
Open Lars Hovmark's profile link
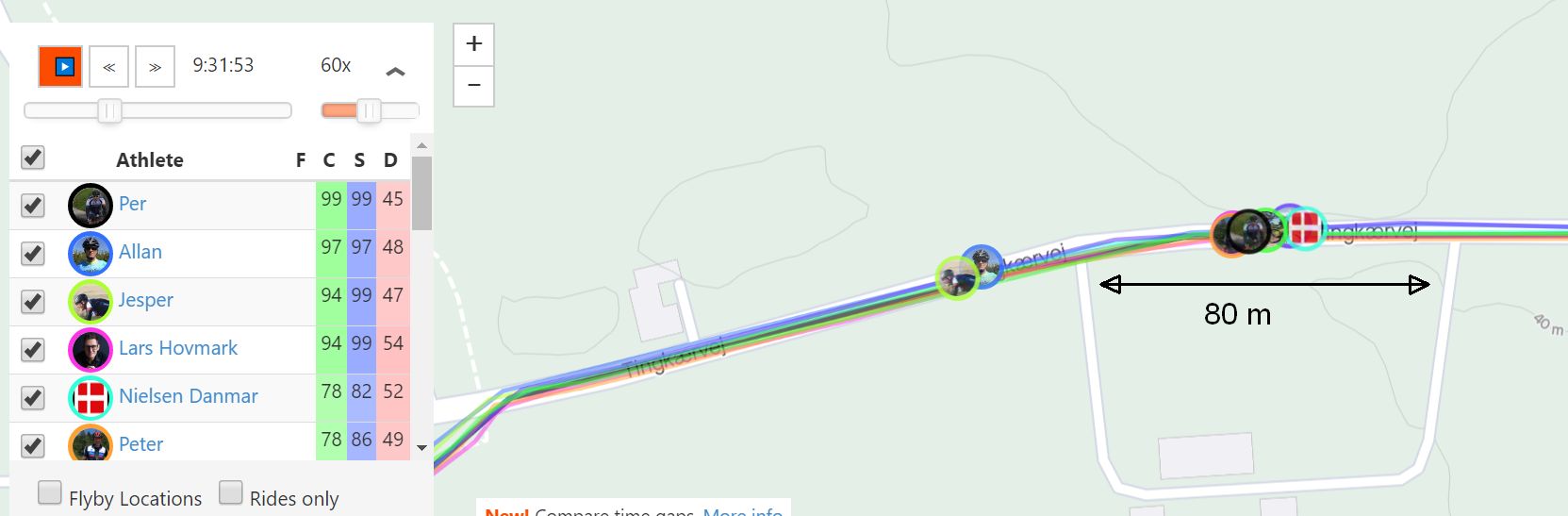[178, 348]
